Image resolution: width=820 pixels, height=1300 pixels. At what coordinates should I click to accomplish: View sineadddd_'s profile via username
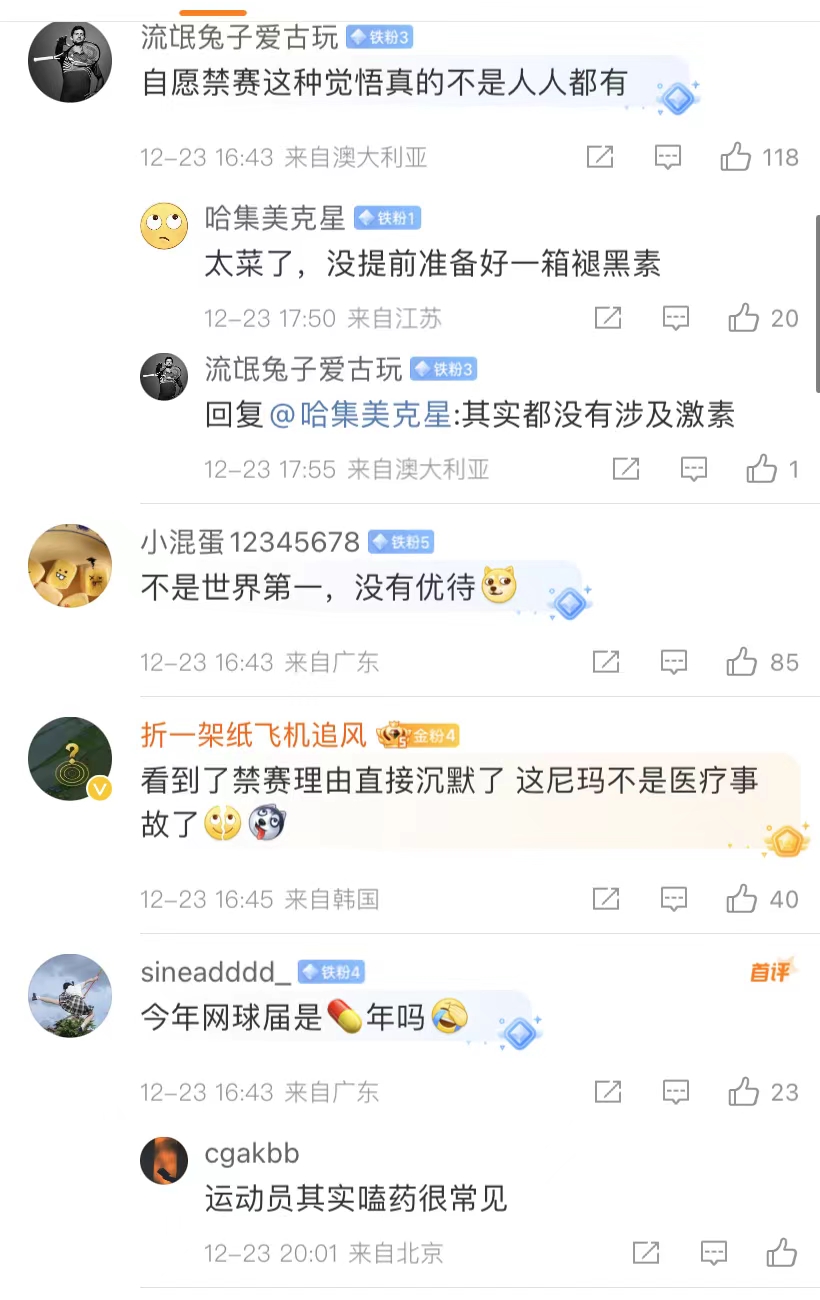pos(216,972)
